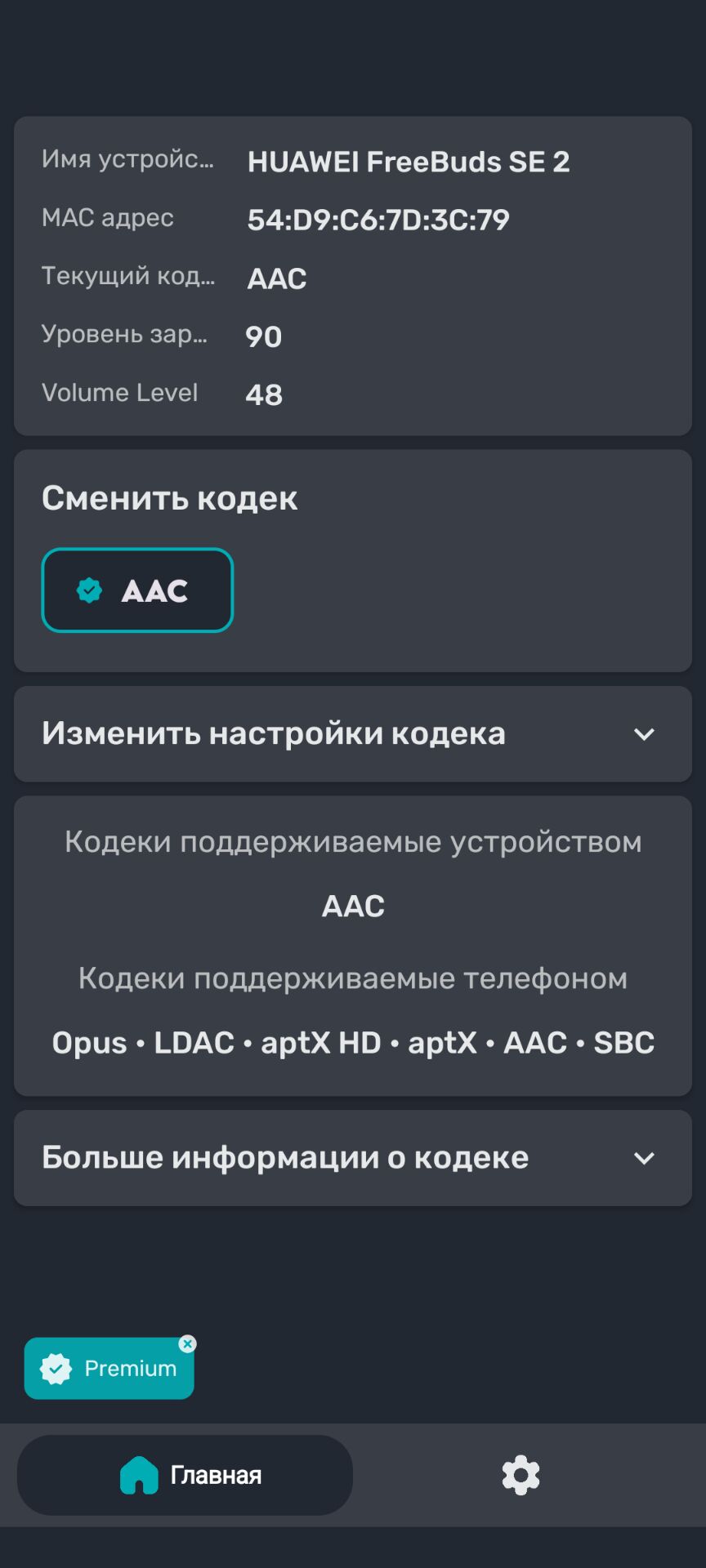The image size is (706, 1568).
Task: Expand Изменить настройки кодека section
Action: click(x=352, y=734)
